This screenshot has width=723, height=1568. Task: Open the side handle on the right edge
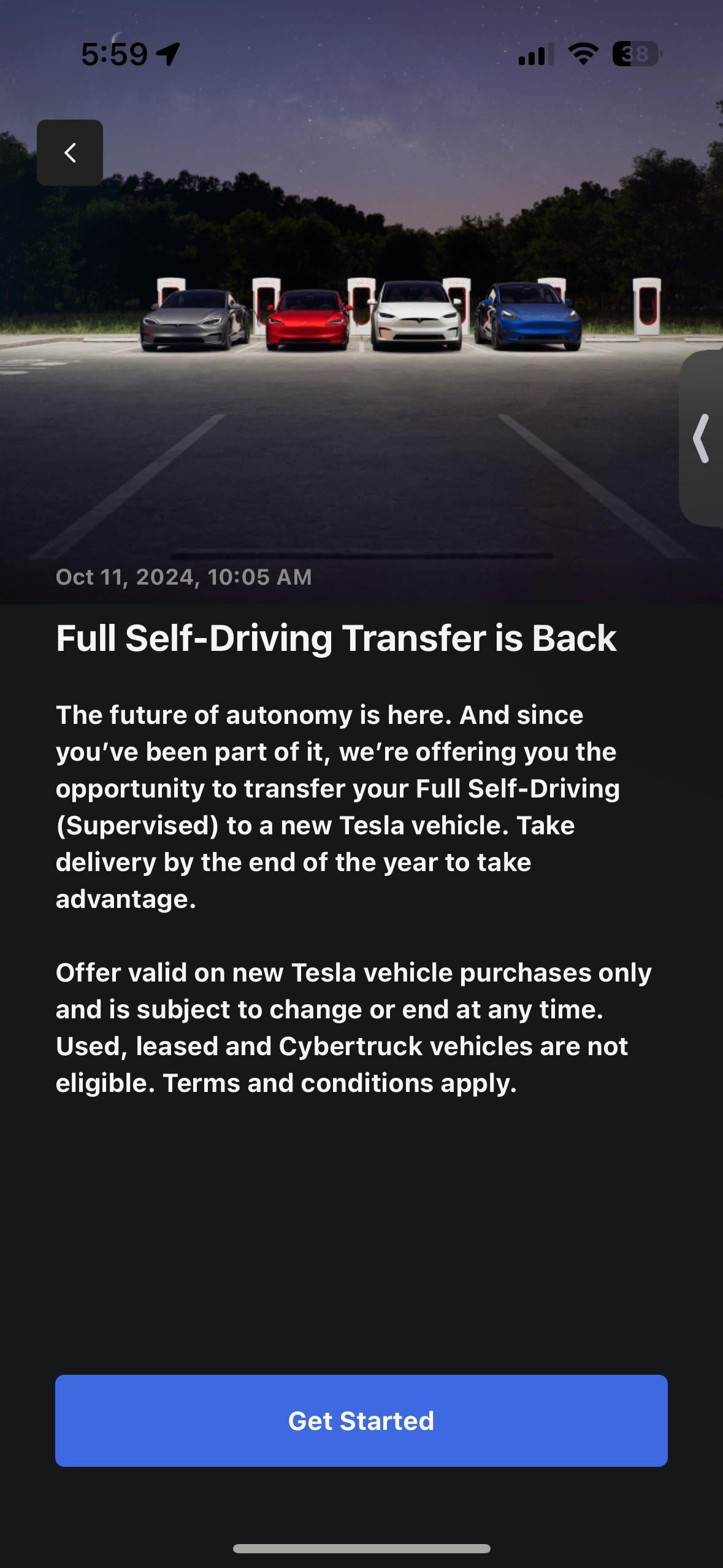click(702, 438)
